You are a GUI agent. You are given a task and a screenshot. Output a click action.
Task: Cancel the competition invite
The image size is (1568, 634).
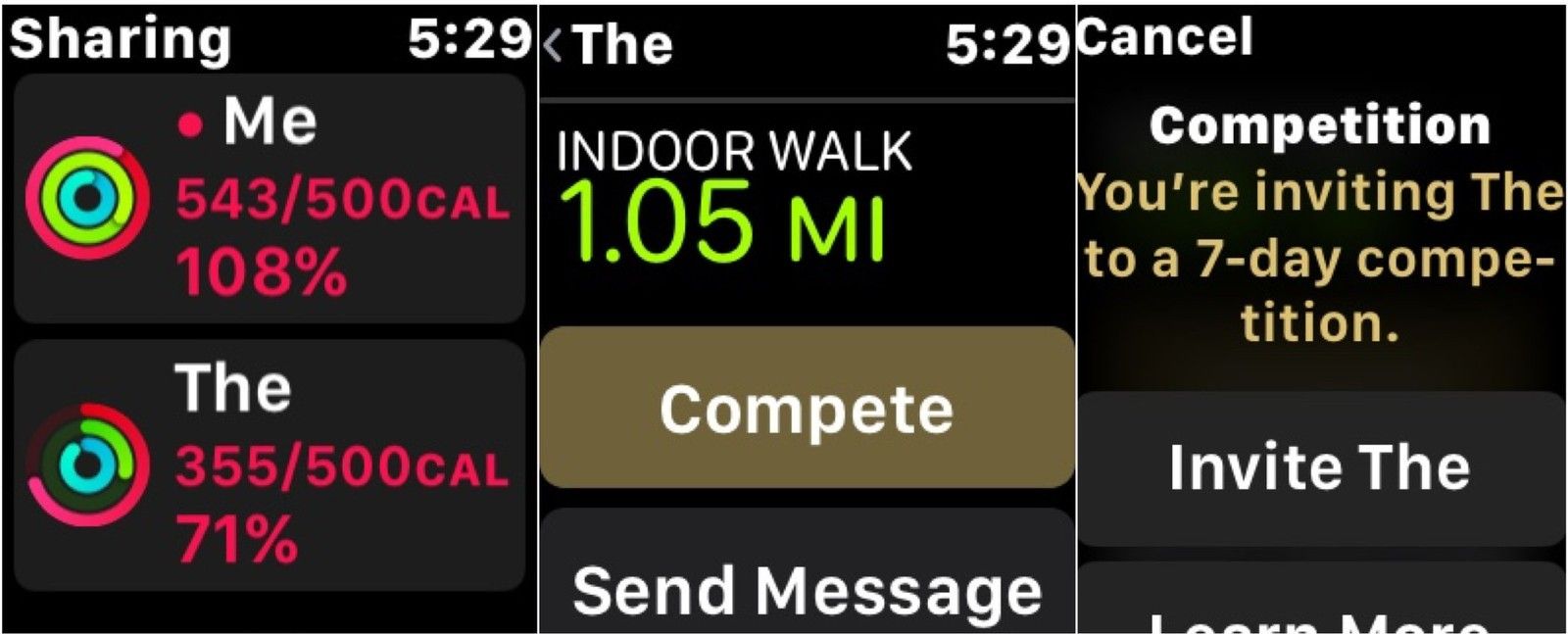(1164, 37)
